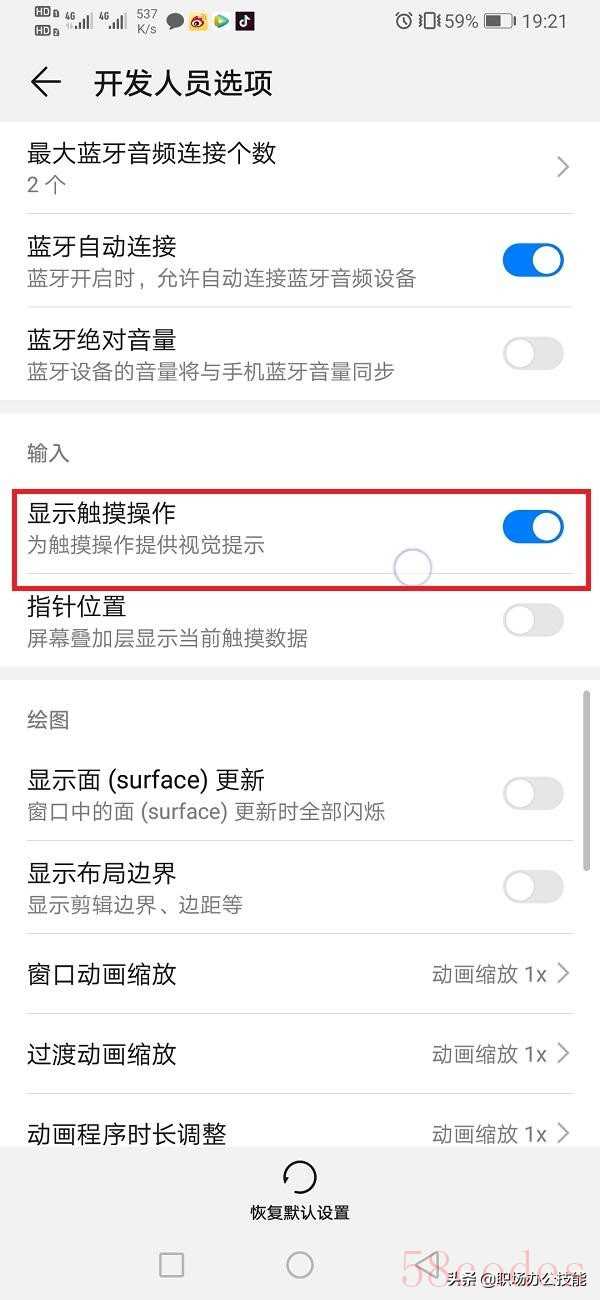
Task: Open 动画程序时长调整 options
Action: tap(300, 1133)
